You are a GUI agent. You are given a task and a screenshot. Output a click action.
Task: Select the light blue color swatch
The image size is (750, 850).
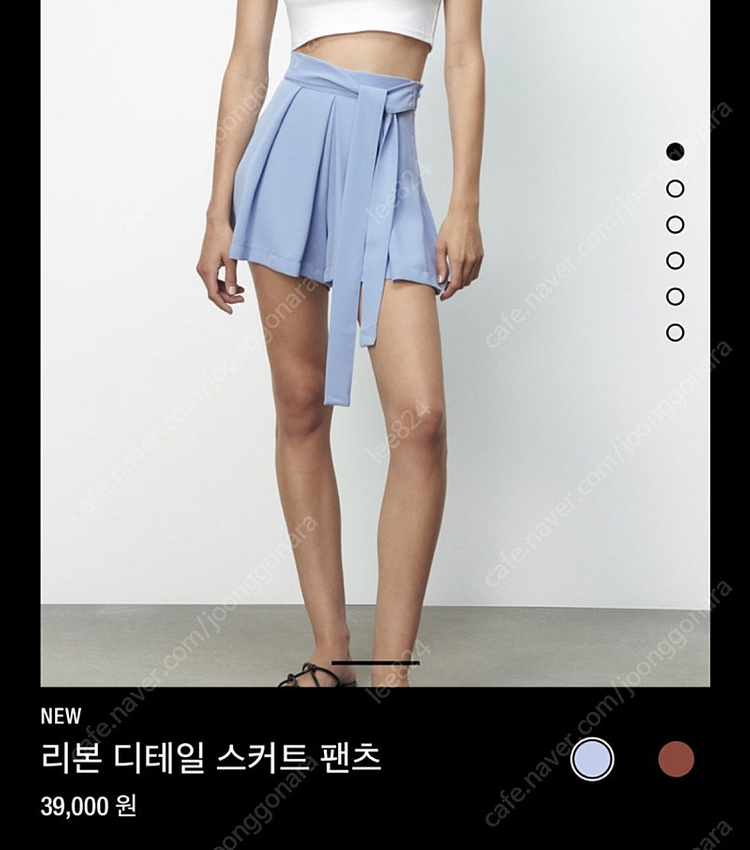[591, 759]
